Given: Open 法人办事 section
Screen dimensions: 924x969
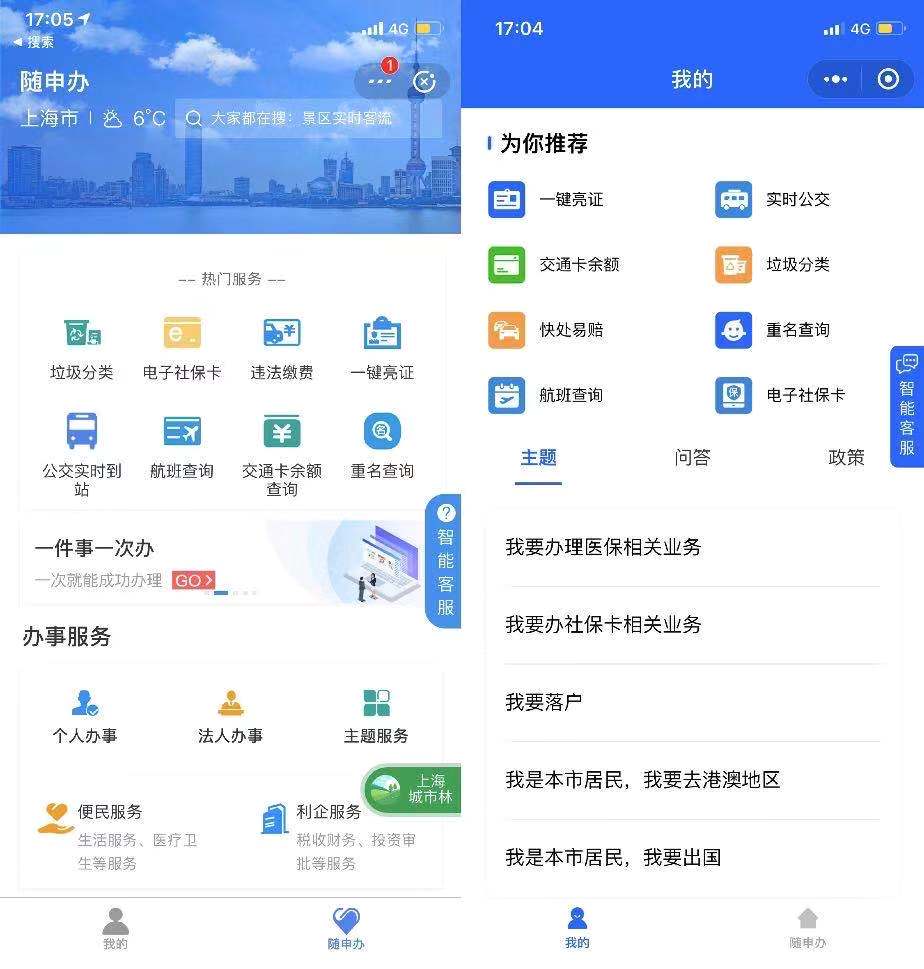Looking at the screenshot, I should click(230, 717).
